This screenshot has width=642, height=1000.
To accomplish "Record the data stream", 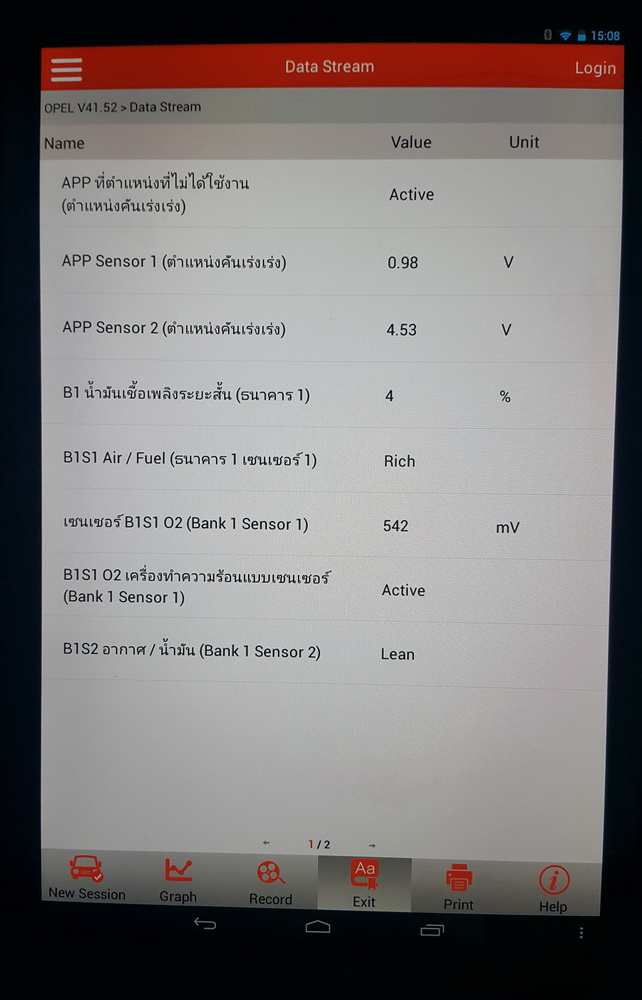I will click(x=270, y=882).
